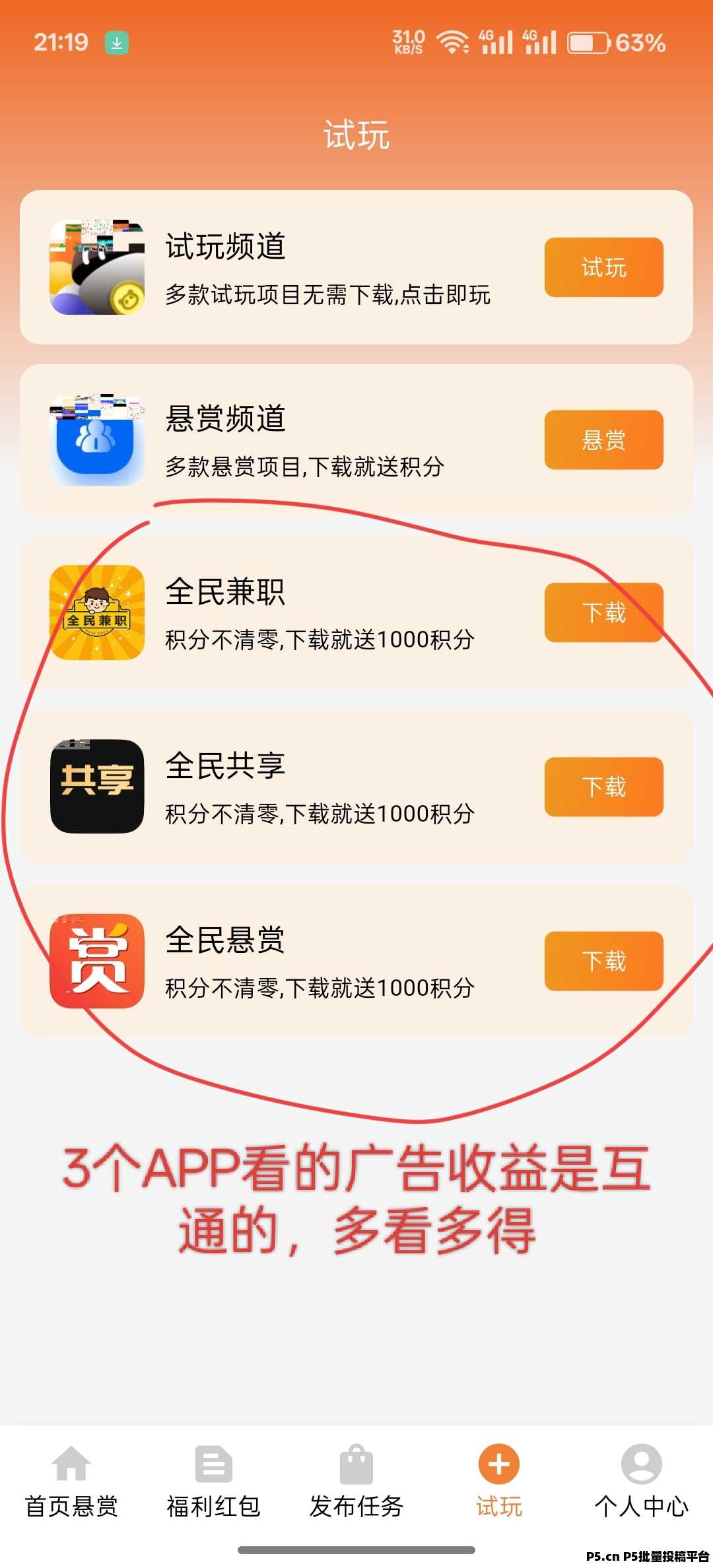Tap the blue 悬赏频道 icon
This screenshot has height=1568, width=713.
tap(96, 440)
